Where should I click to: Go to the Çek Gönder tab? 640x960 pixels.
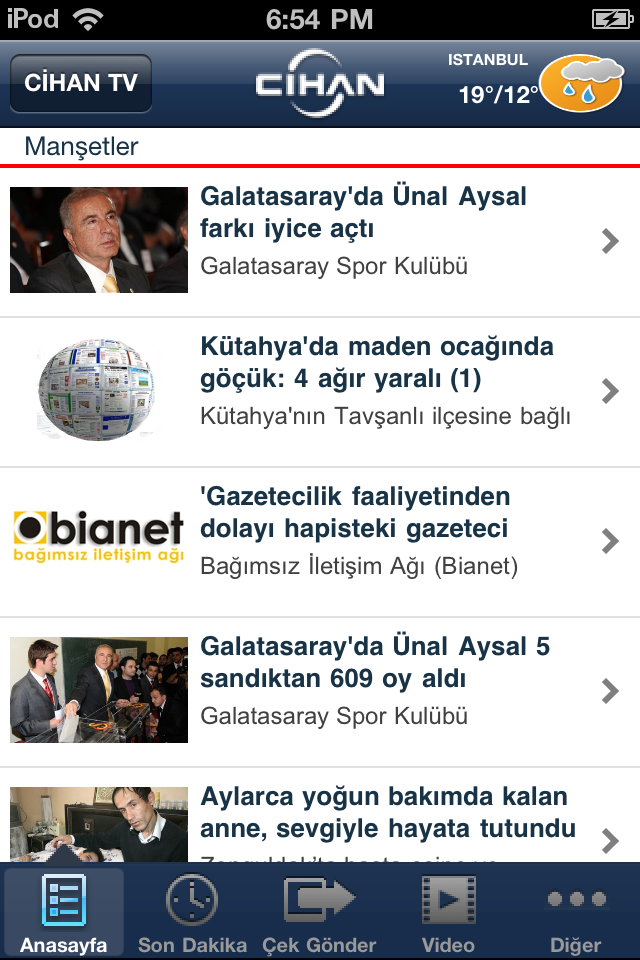320,912
